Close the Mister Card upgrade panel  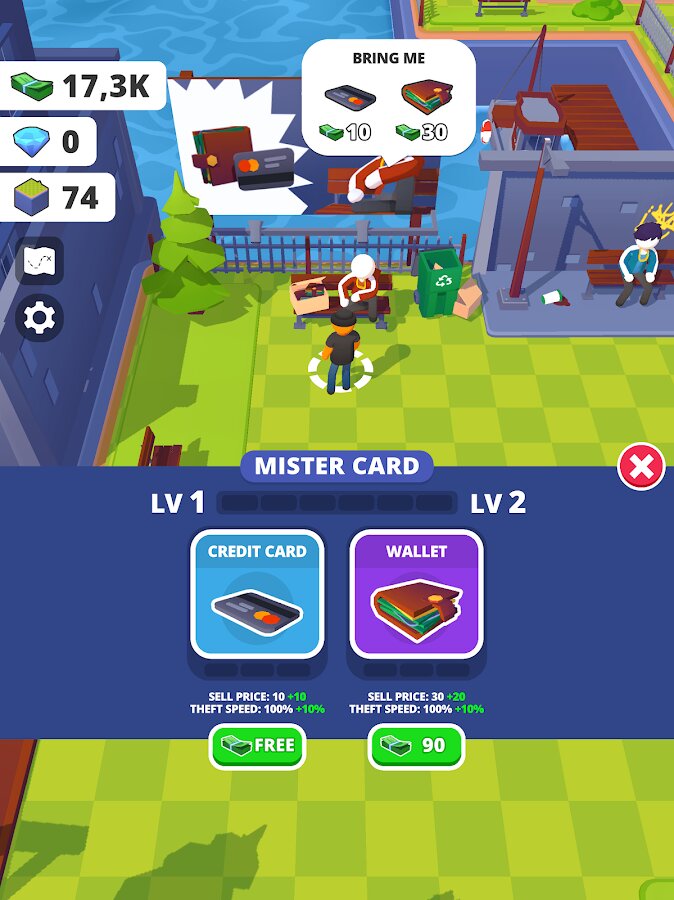[x=641, y=466]
